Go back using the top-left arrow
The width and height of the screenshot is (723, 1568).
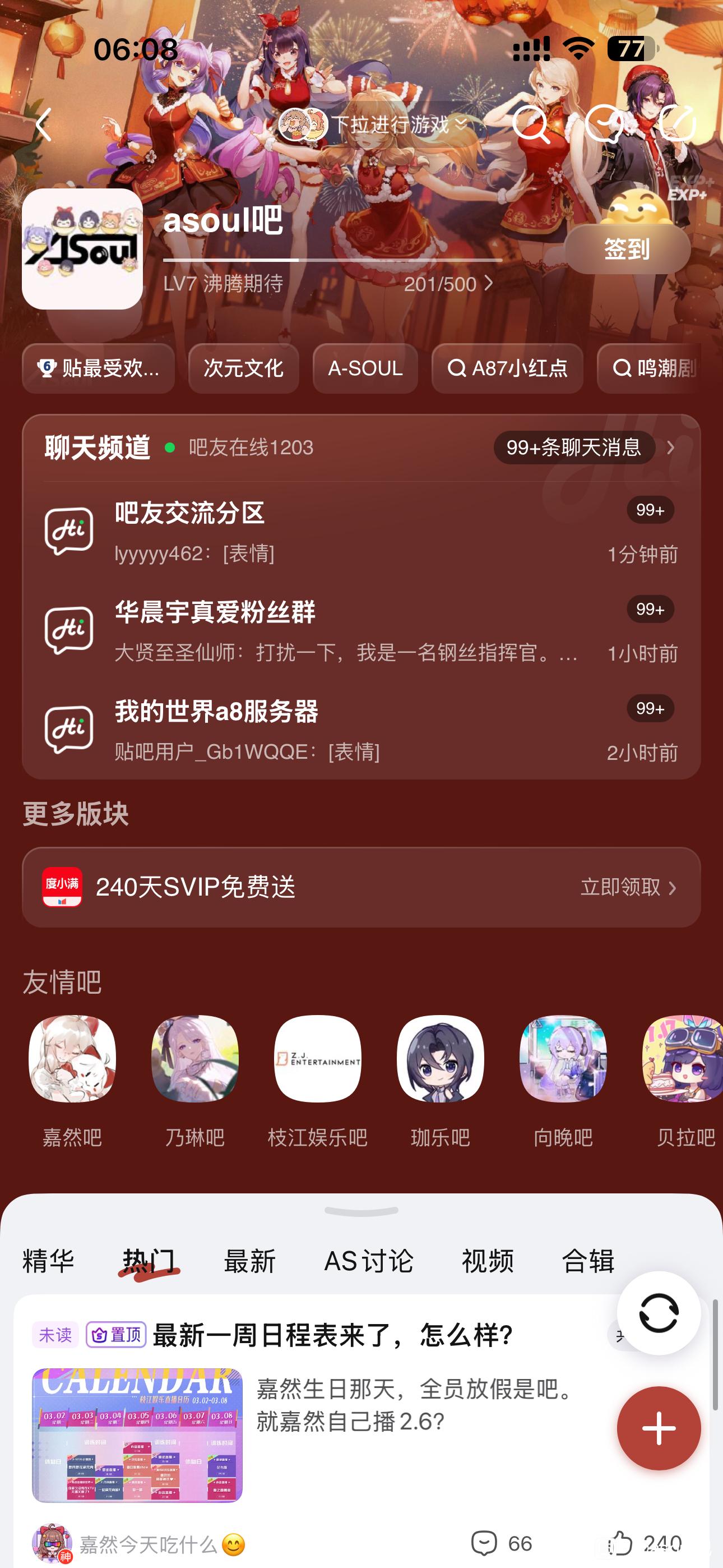(x=44, y=125)
